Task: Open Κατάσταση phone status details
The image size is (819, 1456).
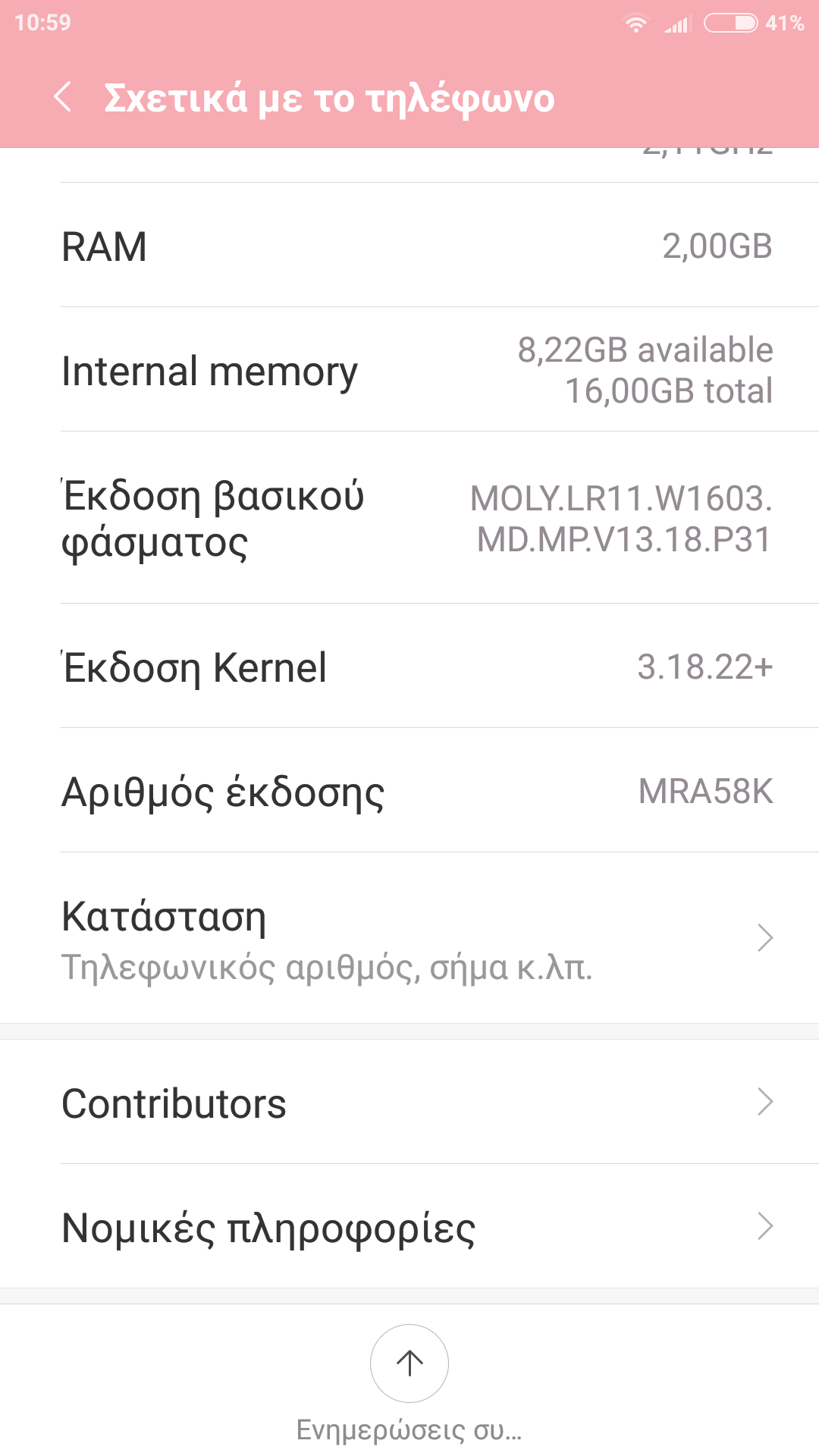Action: 409,938
